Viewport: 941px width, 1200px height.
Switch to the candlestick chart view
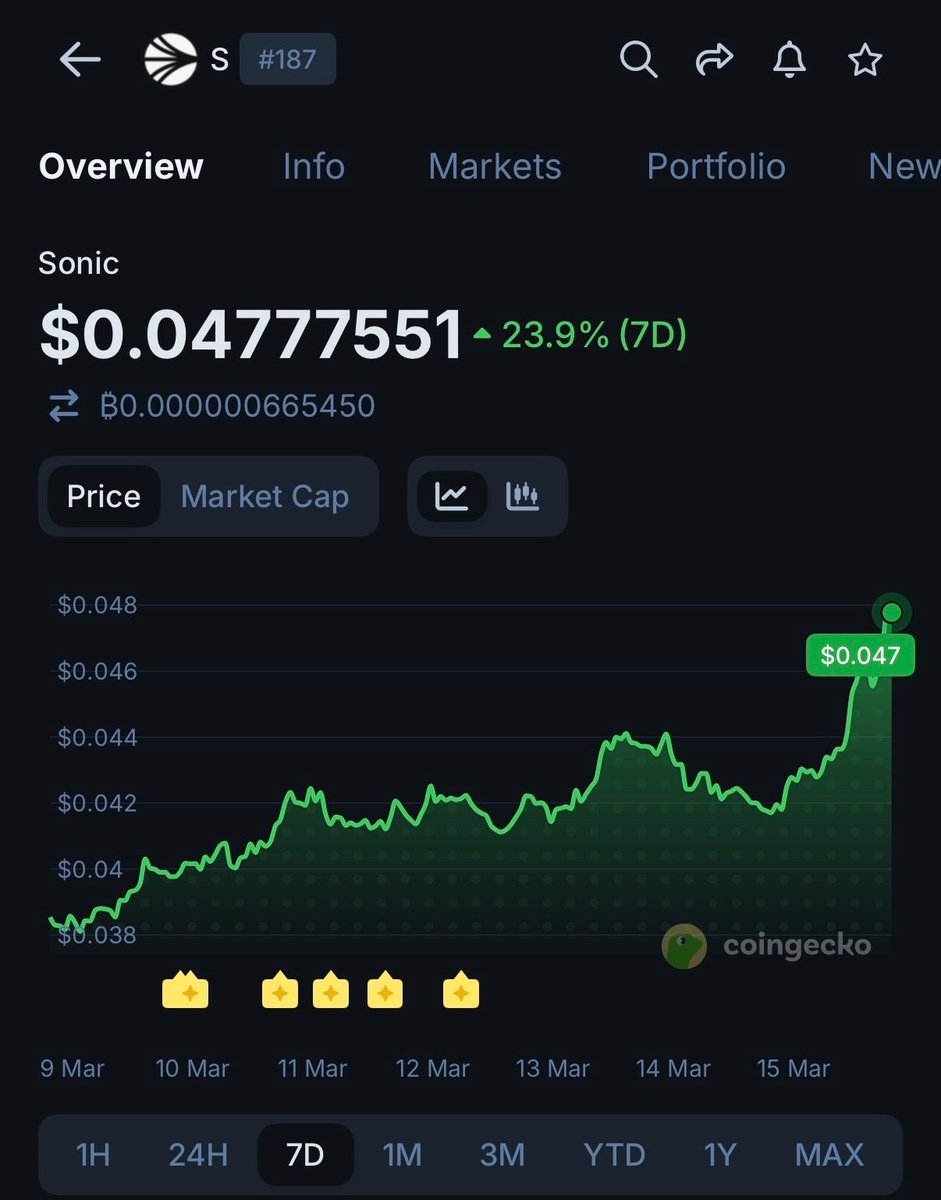[x=523, y=496]
